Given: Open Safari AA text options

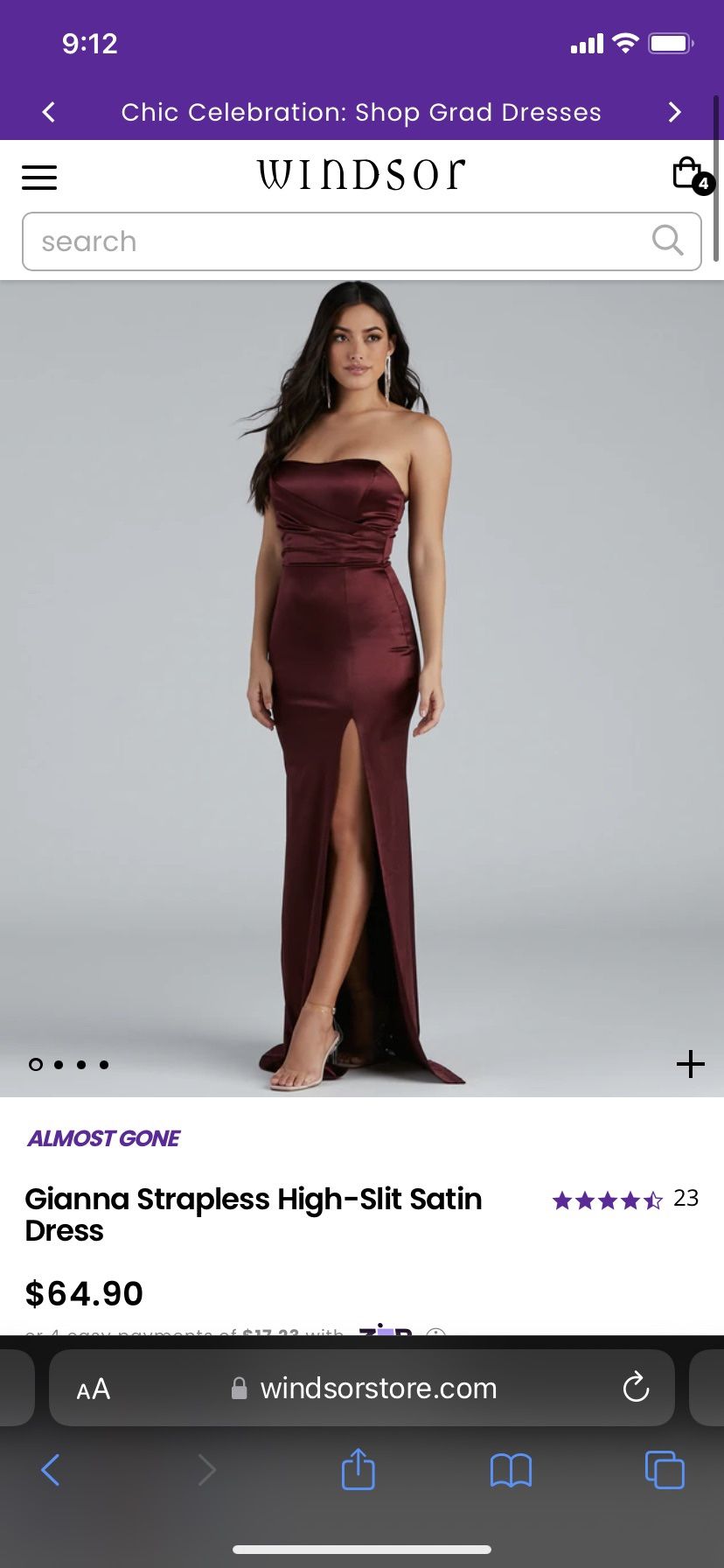Looking at the screenshot, I should [x=94, y=1389].
